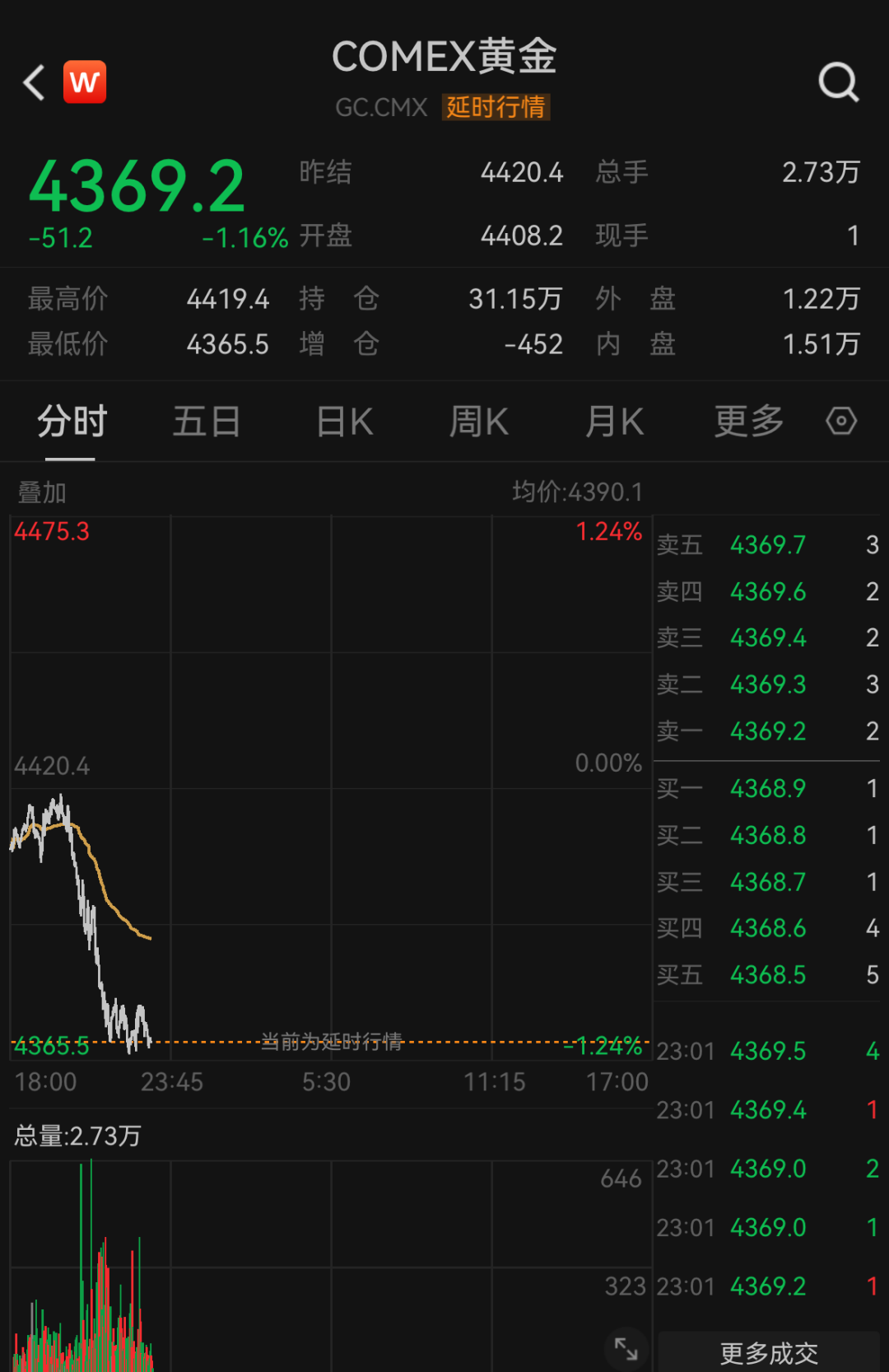
Task: Tap 叠加 to overlay another symbol
Action: click(42, 492)
